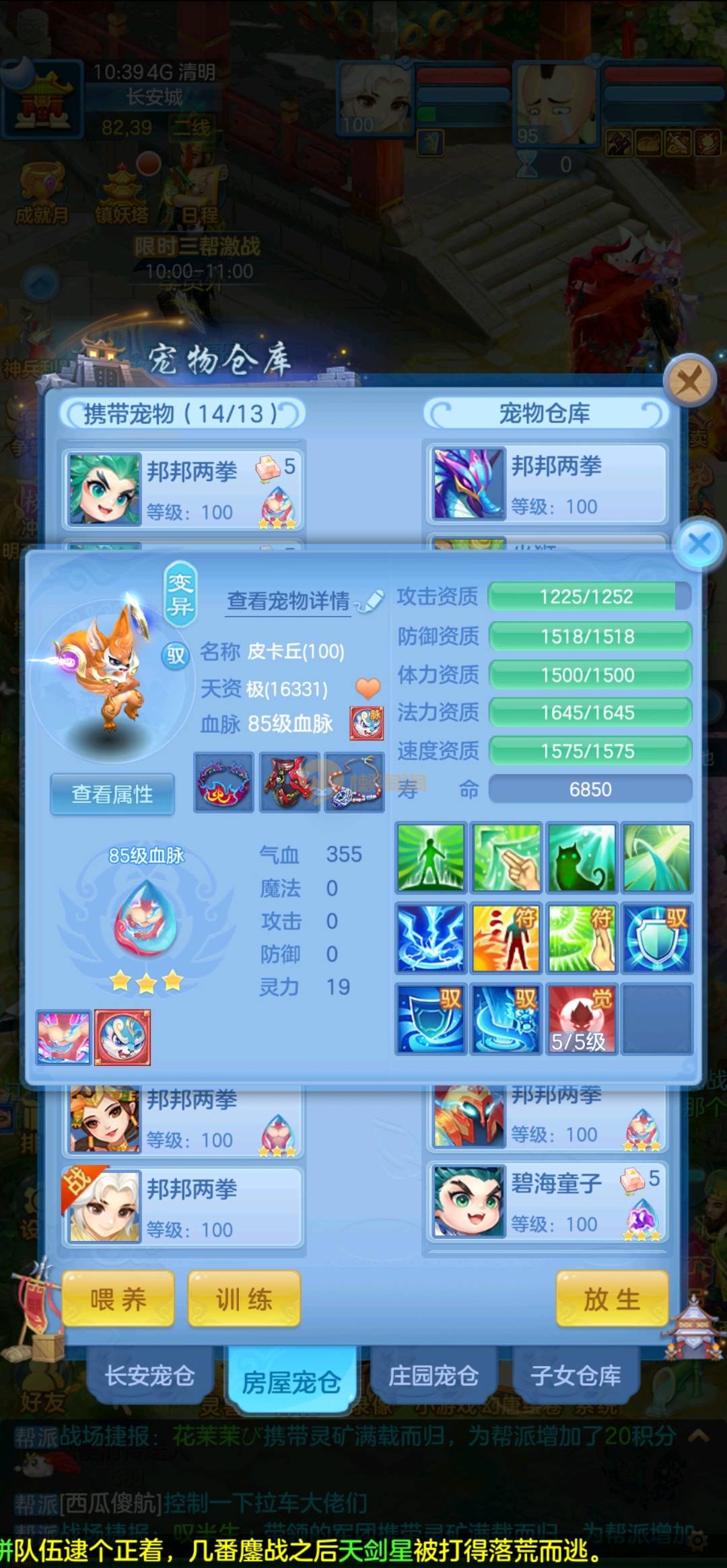Switch to the 子女仓库 tab
This screenshot has width=727, height=1568.
tap(576, 1376)
